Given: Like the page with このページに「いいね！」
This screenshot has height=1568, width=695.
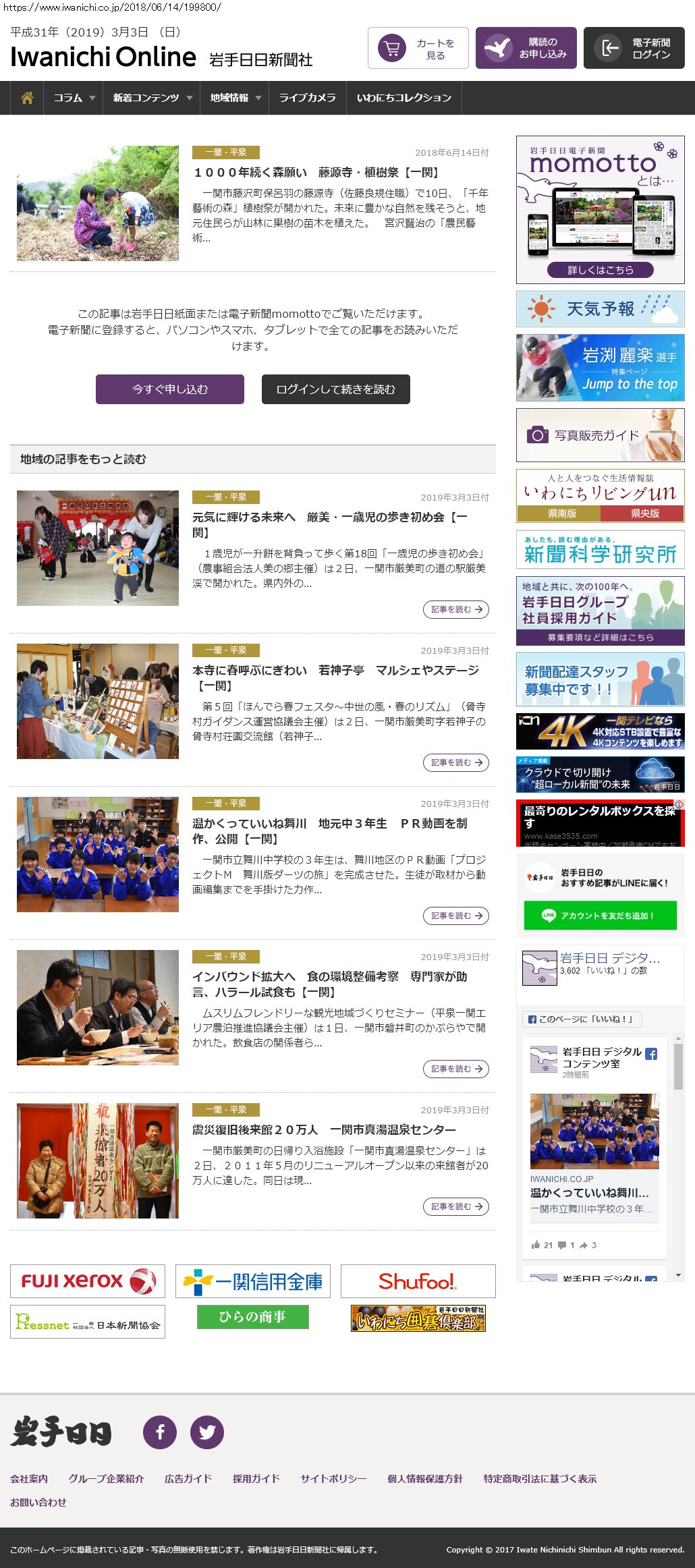Looking at the screenshot, I should pos(581,1019).
